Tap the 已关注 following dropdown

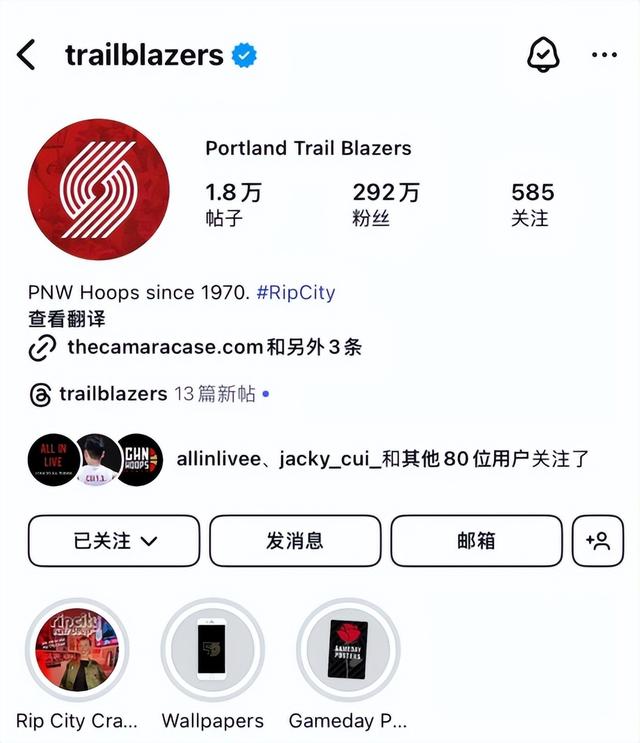tap(114, 541)
